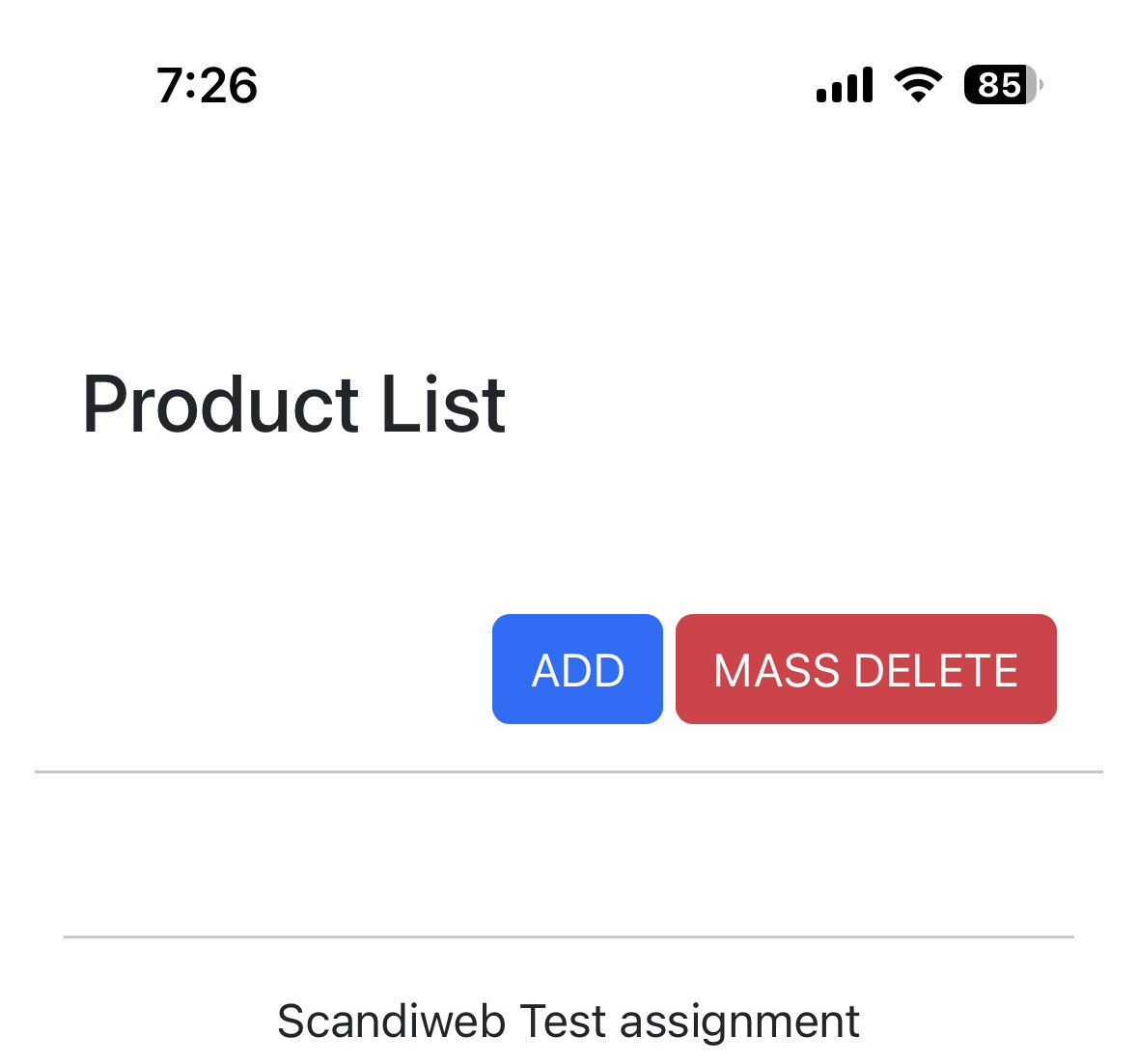Tap the blue ADD button

(x=577, y=669)
